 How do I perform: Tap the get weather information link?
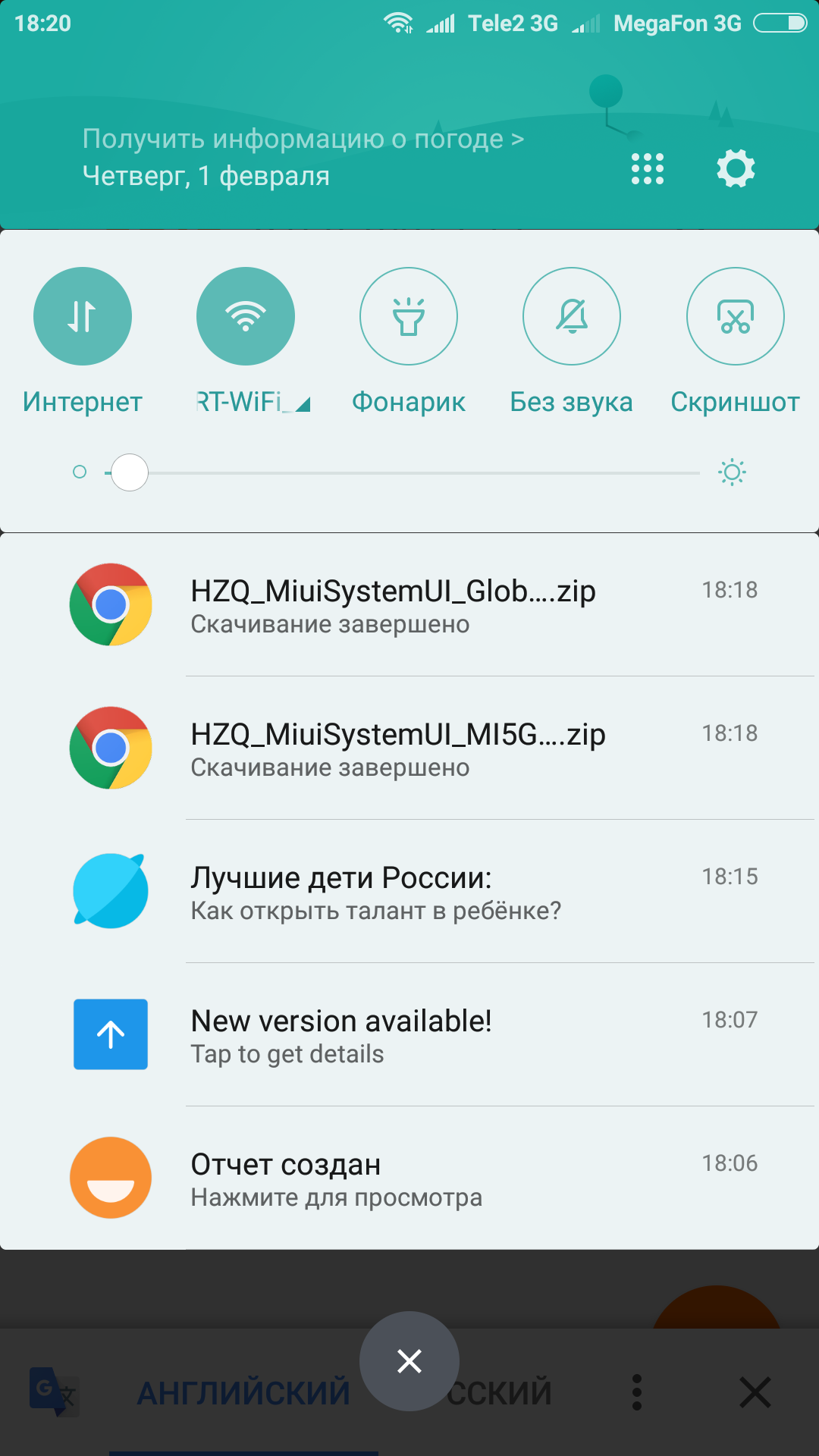point(303,139)
